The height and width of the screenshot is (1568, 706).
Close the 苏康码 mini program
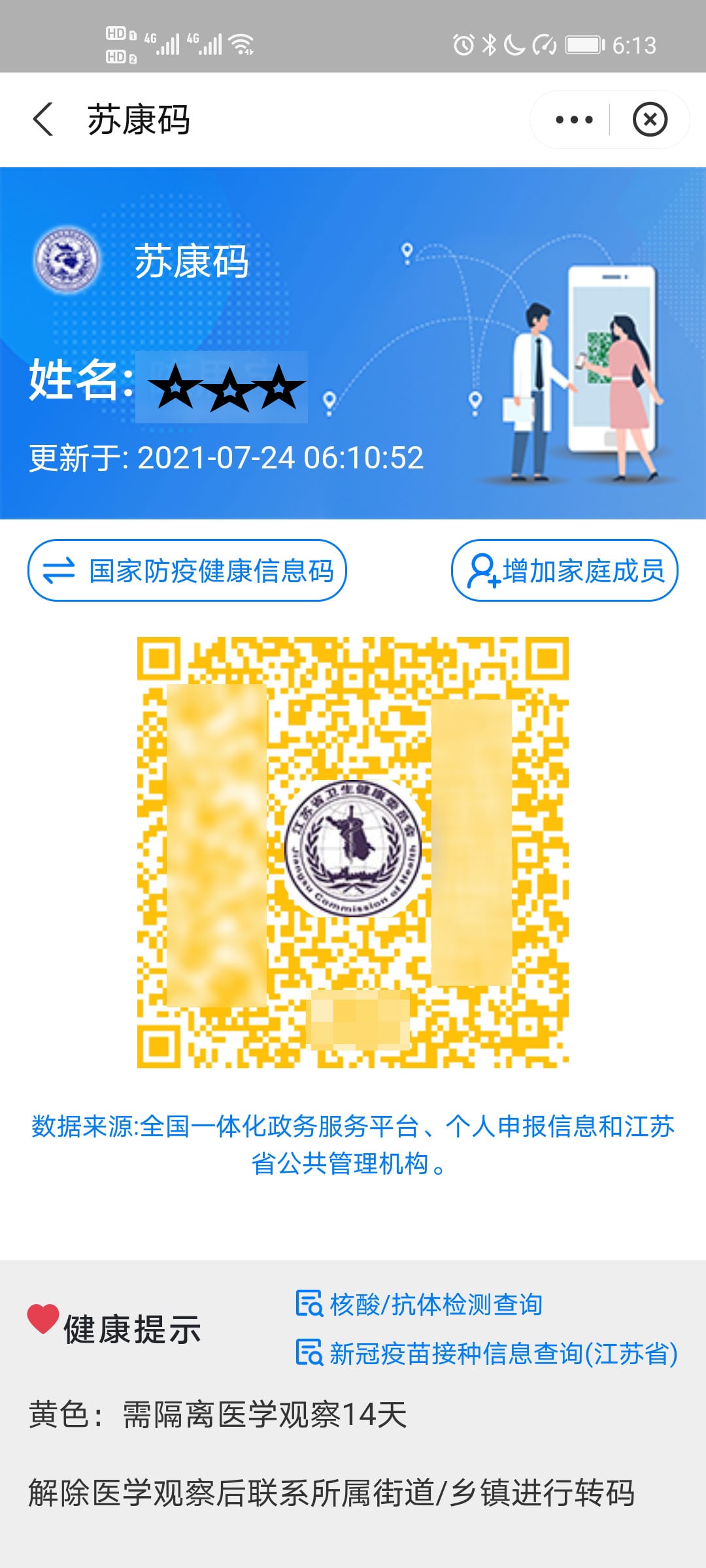coord(649,120)
